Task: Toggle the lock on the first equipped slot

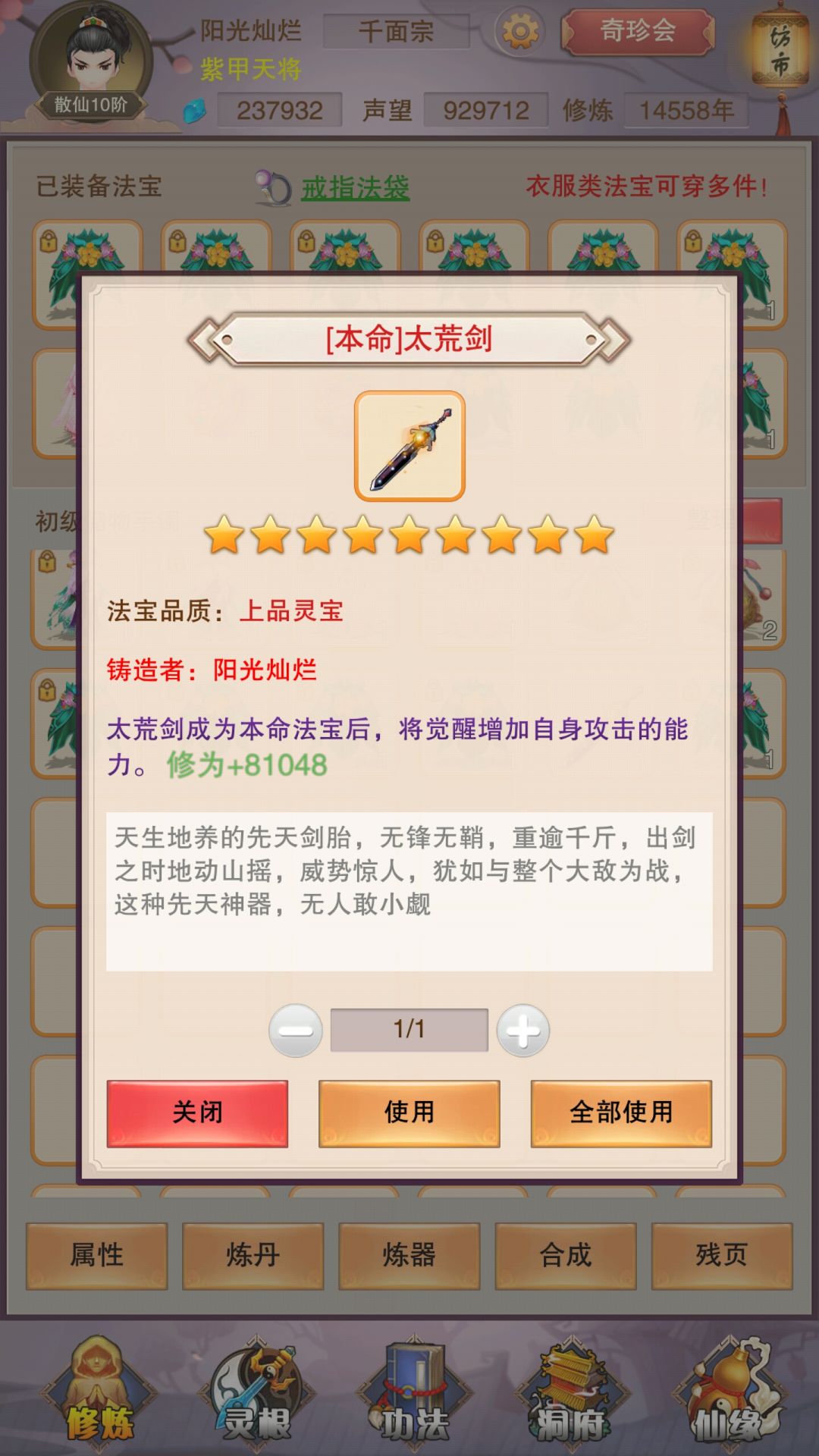Action: 46,245
